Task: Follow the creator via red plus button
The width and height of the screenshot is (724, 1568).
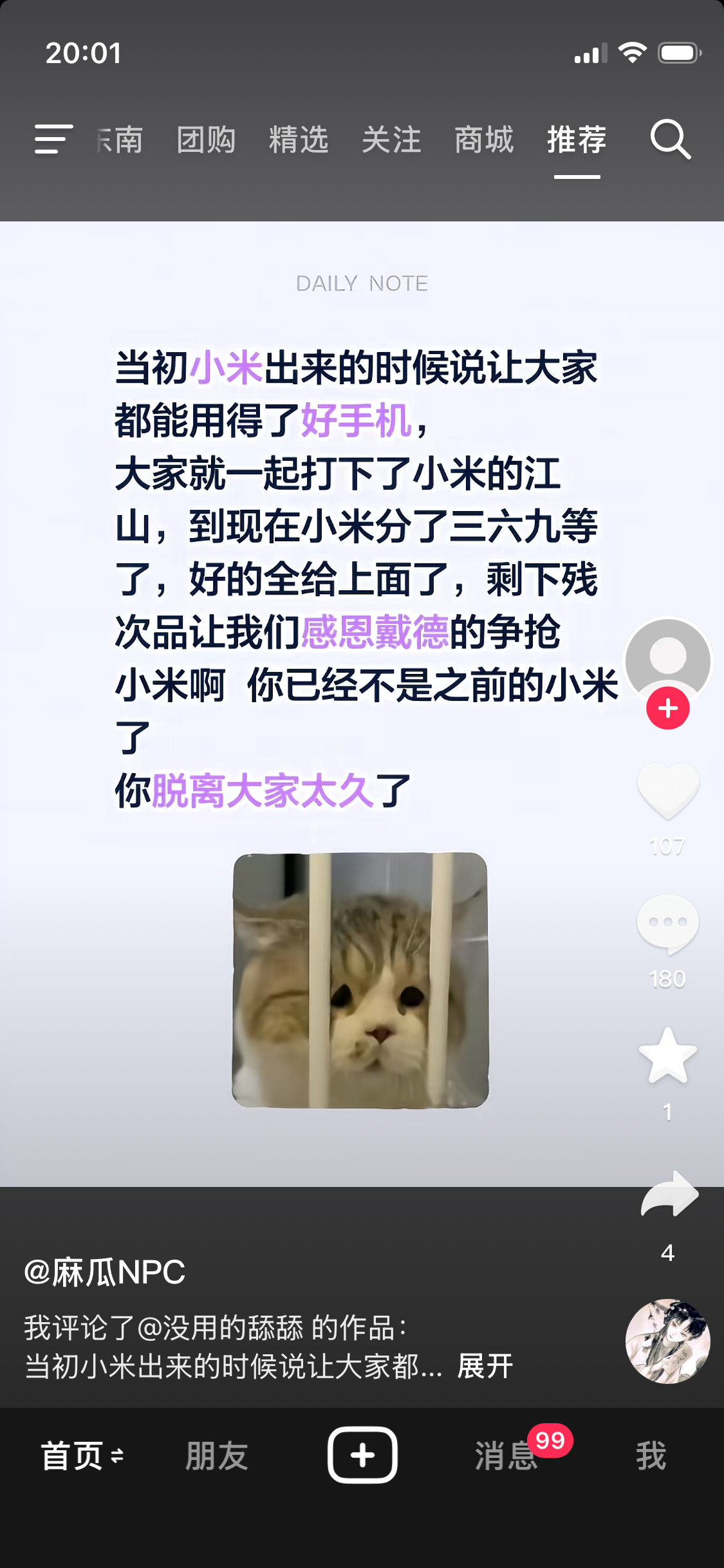Action: pos(668,707)
